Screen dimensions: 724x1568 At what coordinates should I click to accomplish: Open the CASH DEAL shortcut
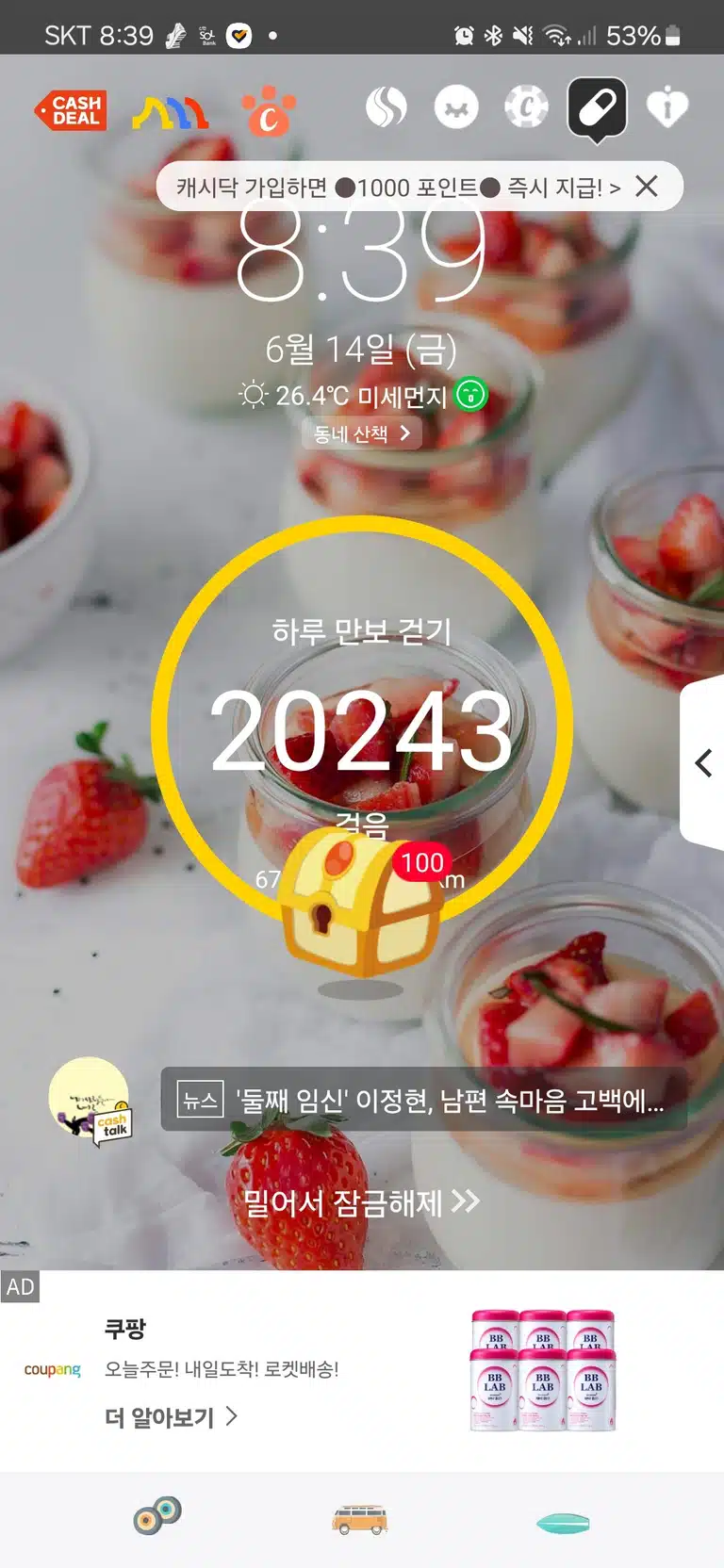[x=72, y=110]
